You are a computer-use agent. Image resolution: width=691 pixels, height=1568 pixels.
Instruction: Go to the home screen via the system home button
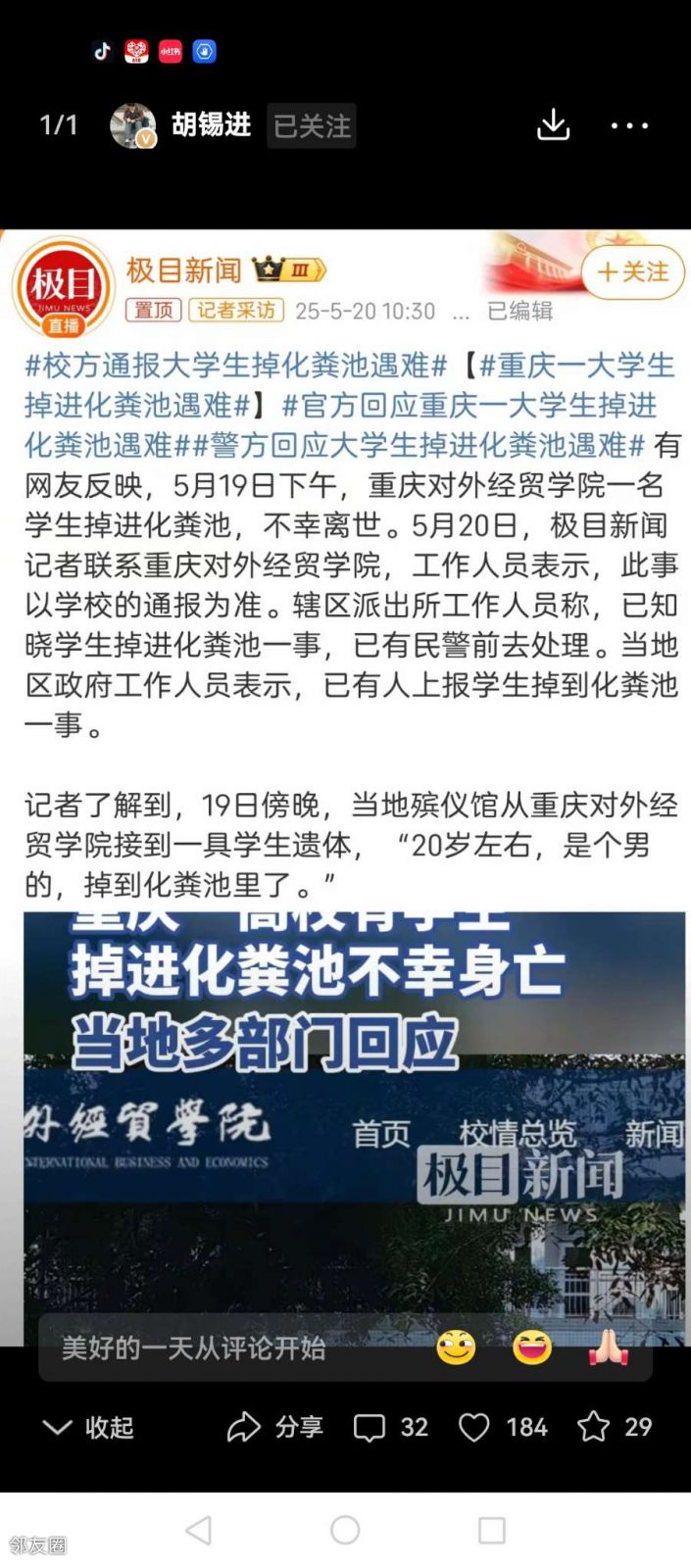tap(345, 1530)
